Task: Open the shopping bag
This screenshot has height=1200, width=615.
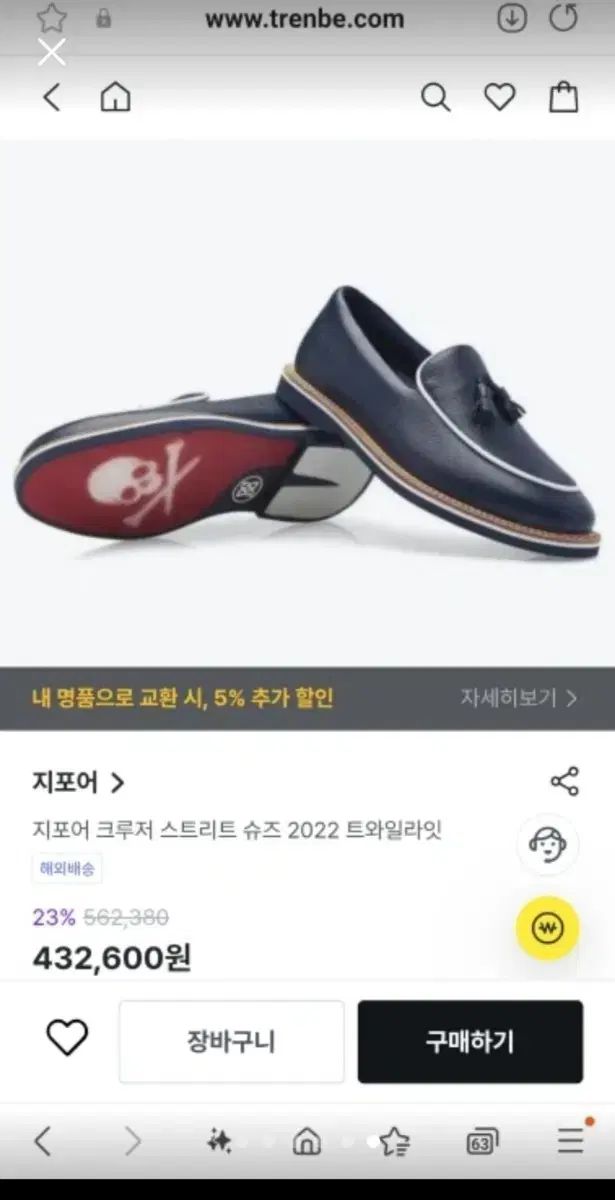Action: pos(564,97)
